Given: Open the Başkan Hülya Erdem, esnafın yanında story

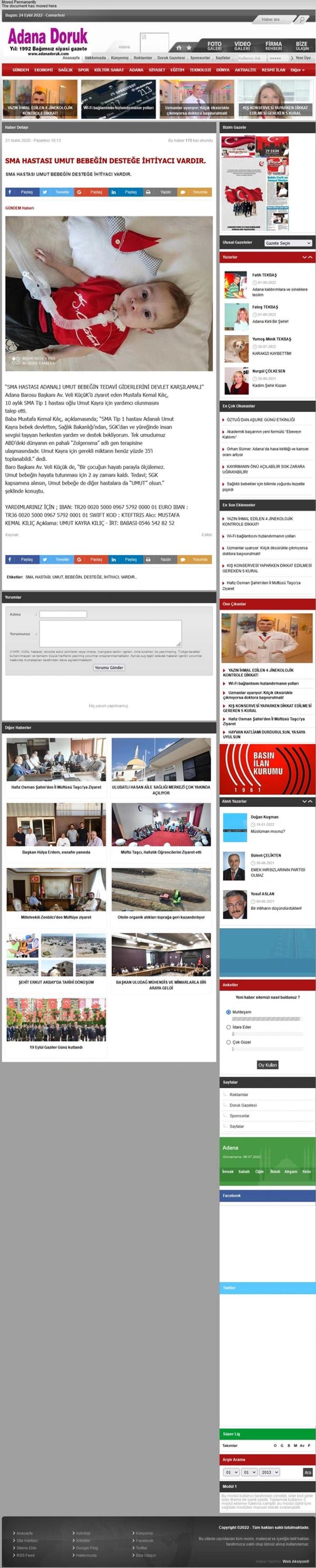Looking at the screenshot, I should 56,852.
